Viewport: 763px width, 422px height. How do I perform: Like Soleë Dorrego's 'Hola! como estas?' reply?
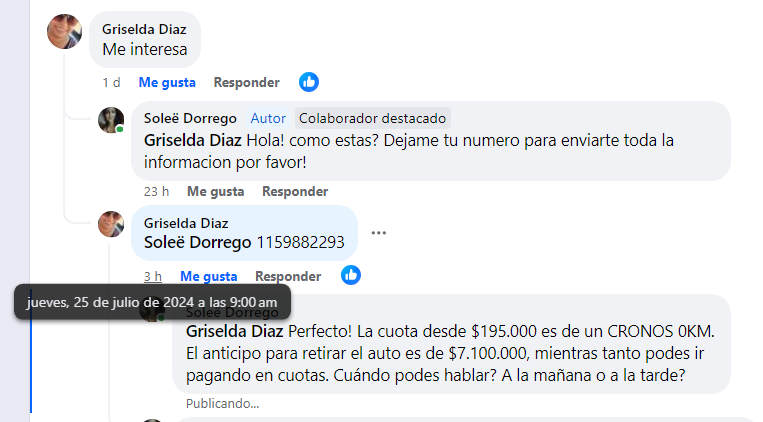click(x=215, y=191)
